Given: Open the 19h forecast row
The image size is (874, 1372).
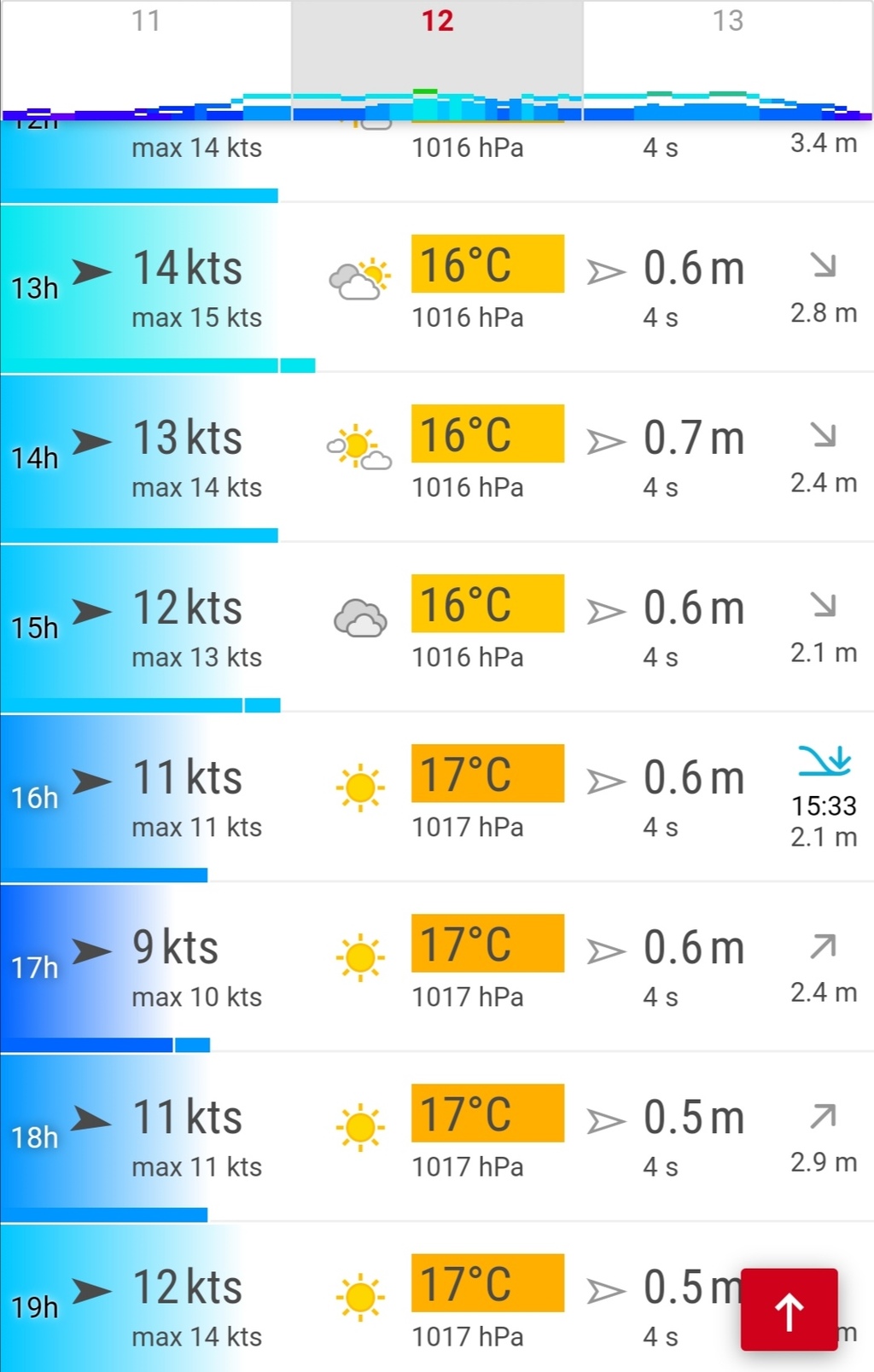Looking at the screenshot, I should point(437,1305).
